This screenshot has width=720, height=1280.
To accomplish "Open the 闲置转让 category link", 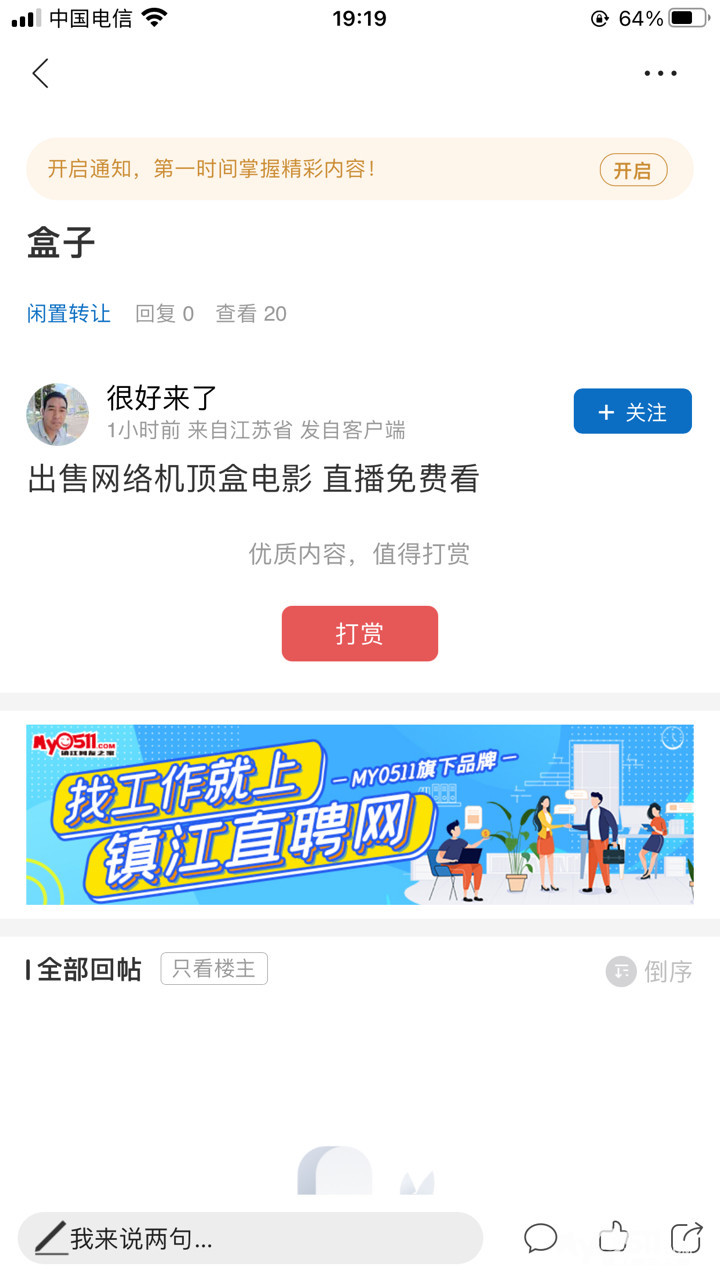I will tap(69, 314).
